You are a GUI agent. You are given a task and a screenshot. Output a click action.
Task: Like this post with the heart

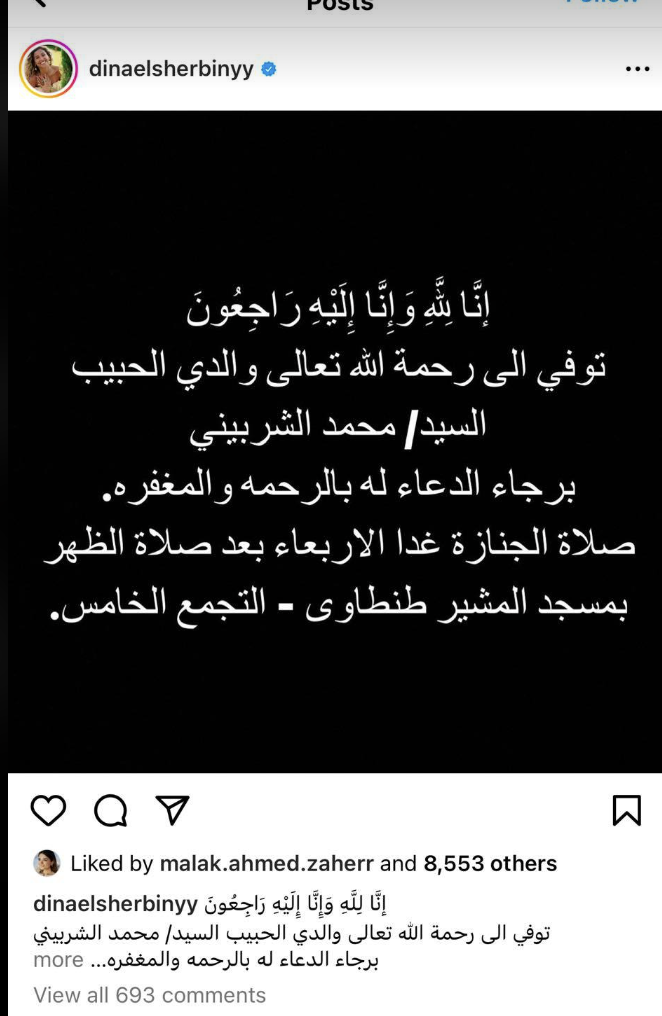pyautogui.click(x=49, y=811)
